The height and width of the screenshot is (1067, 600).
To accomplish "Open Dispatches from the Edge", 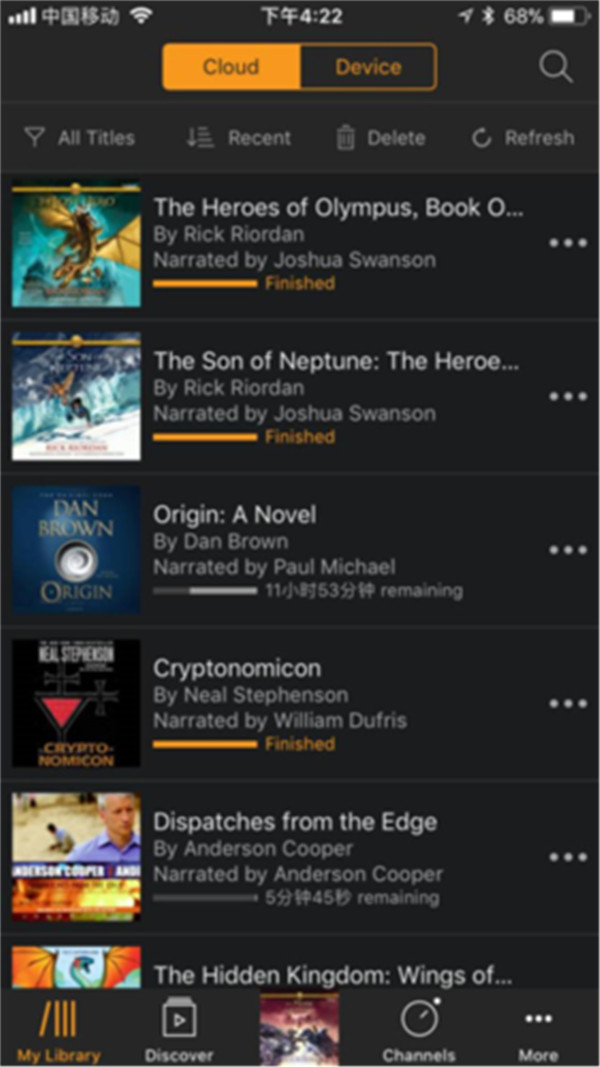I will 295,822.
